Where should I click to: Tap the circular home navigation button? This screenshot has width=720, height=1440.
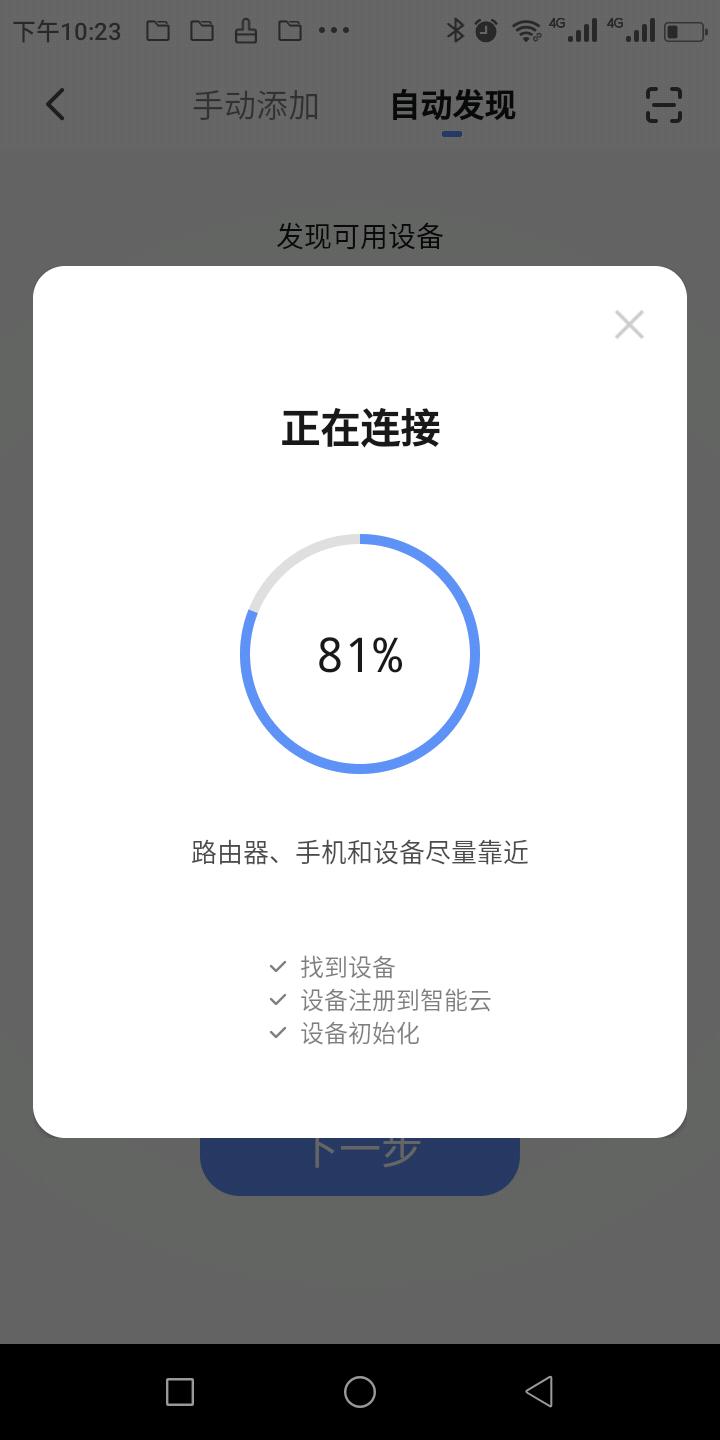360,1390
